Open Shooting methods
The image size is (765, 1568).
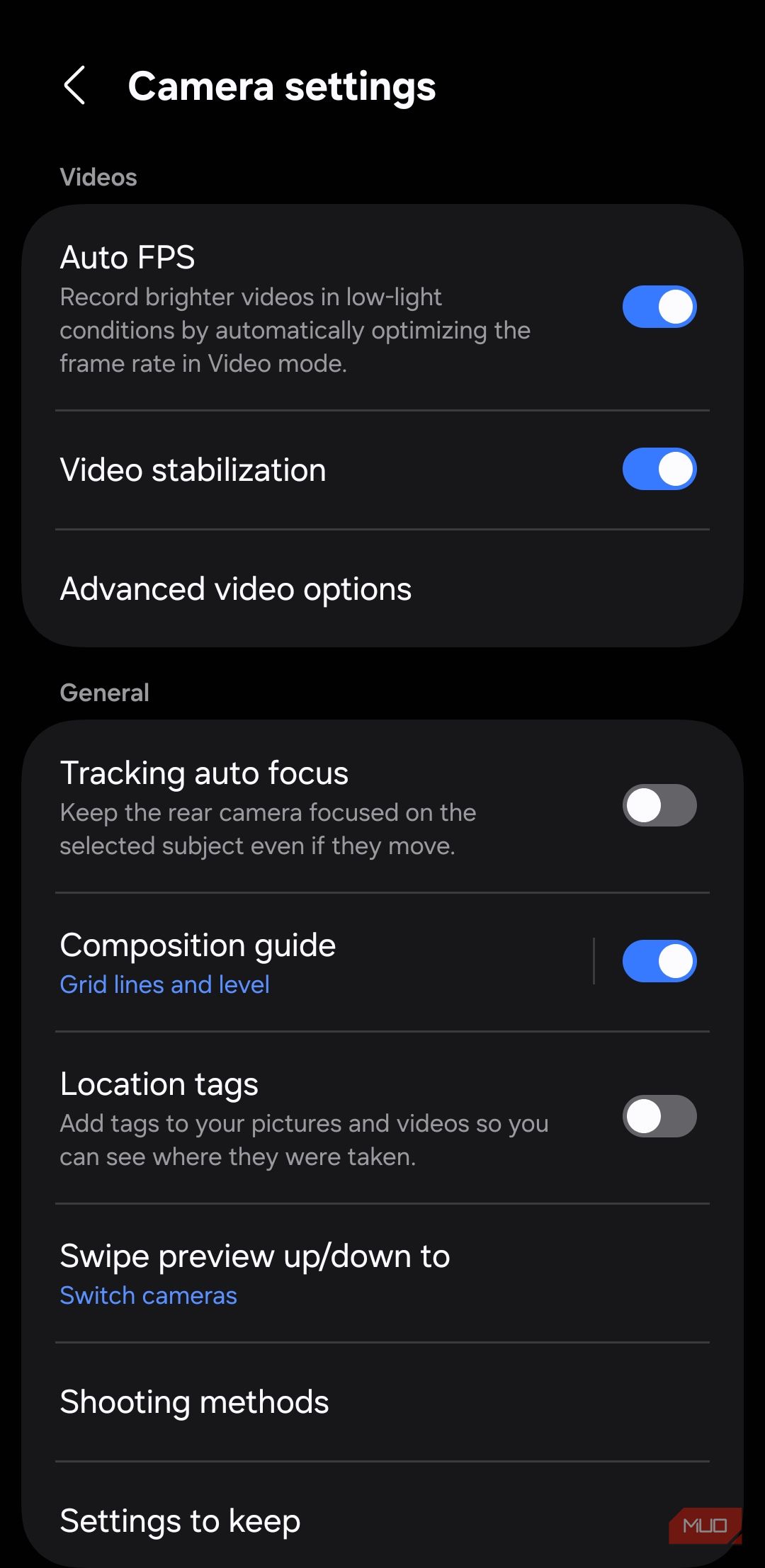pos(195,1402)
